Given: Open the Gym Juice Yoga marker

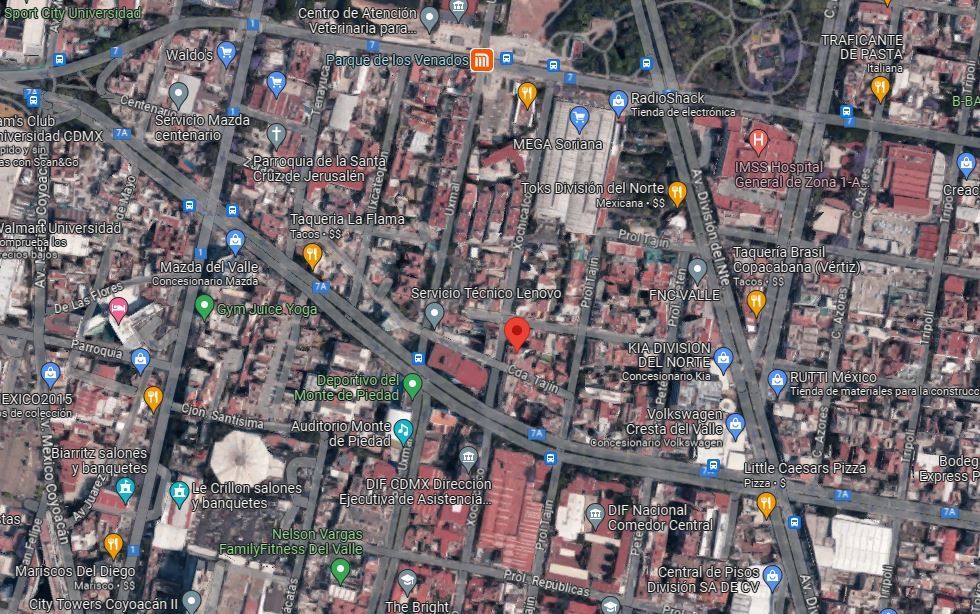Looking at the screenshot, I should [204, 306].
